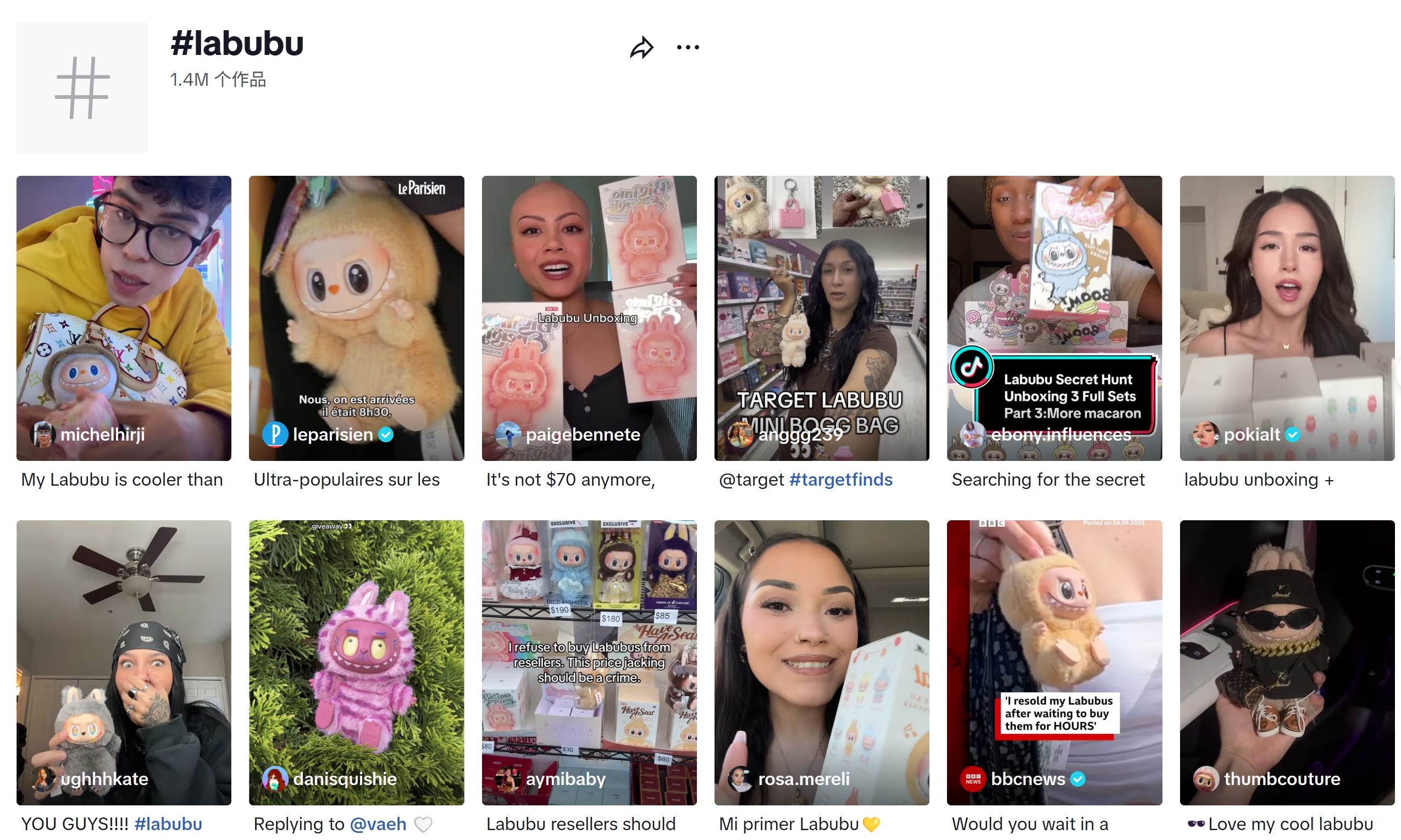Screen dimensions: 1401x840
Task: Play pokialt's labubu unboxing video
Action: coord(1287,317)
